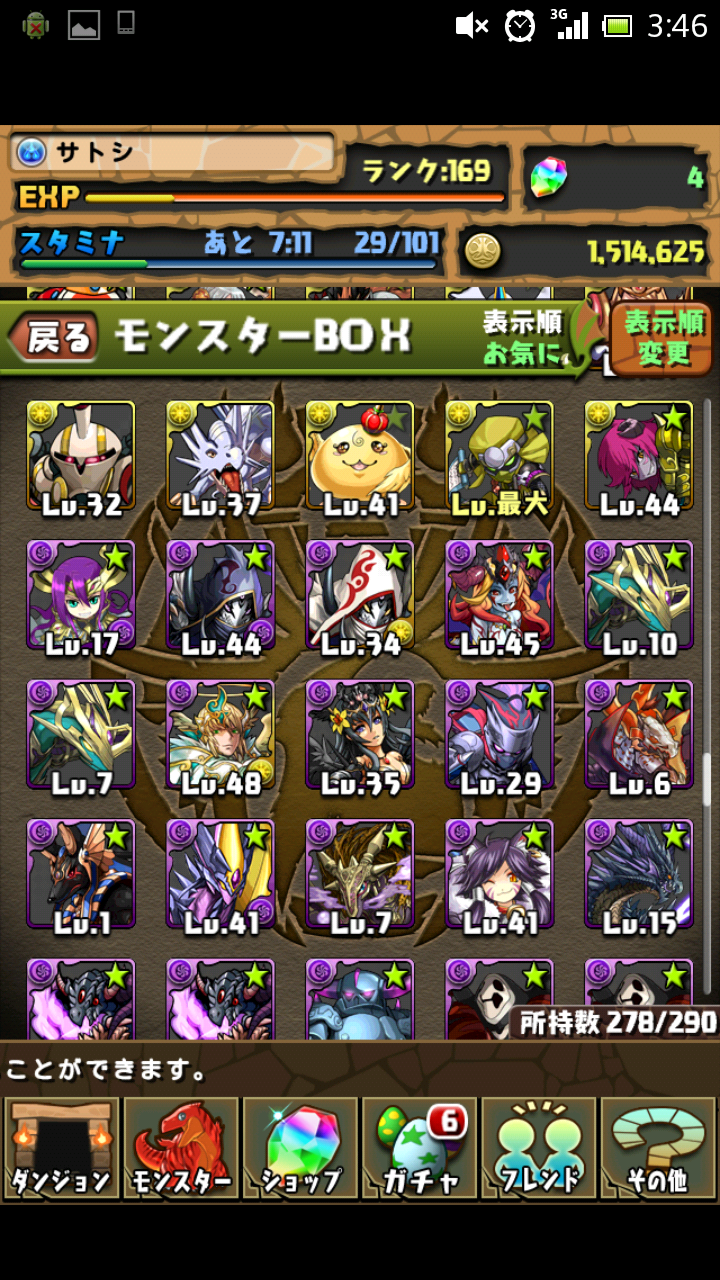Select the Lv.32 white helmet monster
The width and height of the screenshot is (720, 1280).
click(81, 456)
